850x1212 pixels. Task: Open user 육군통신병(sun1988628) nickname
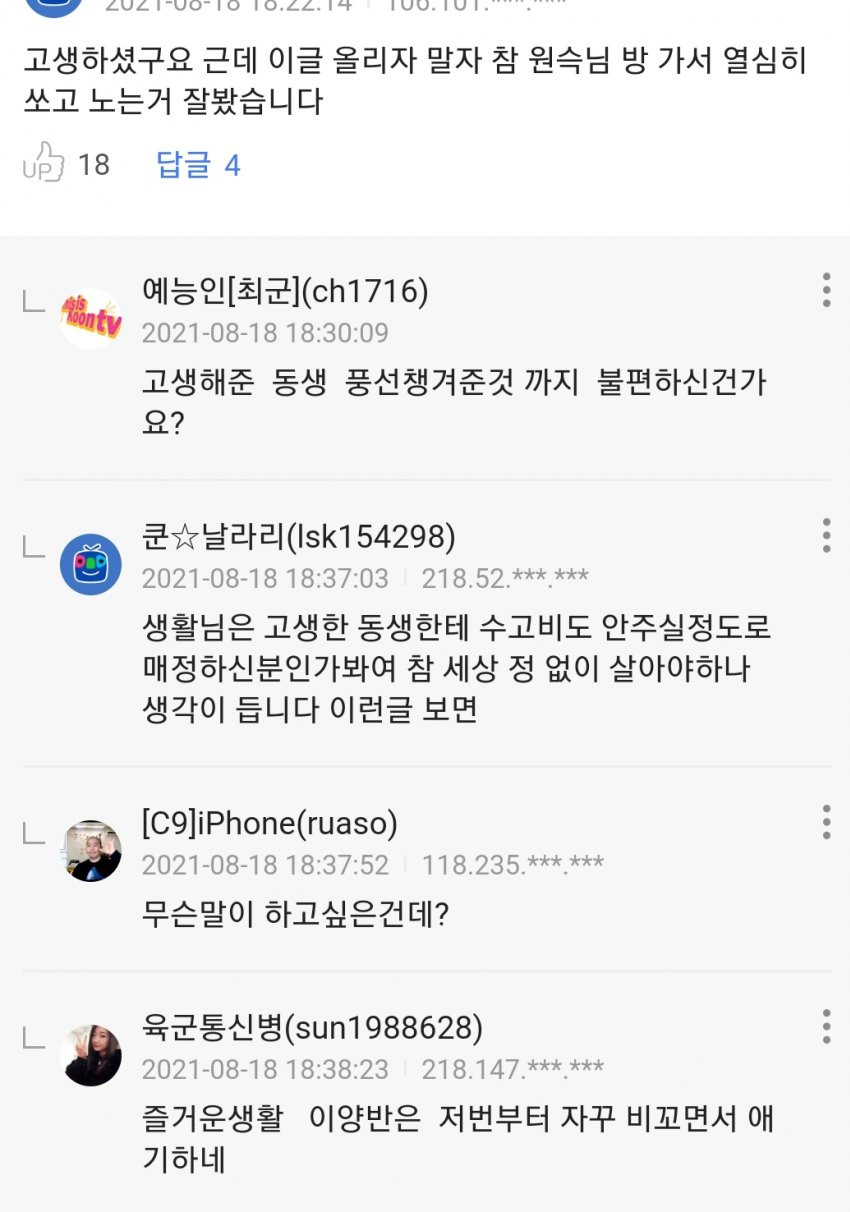[312, 1028]
